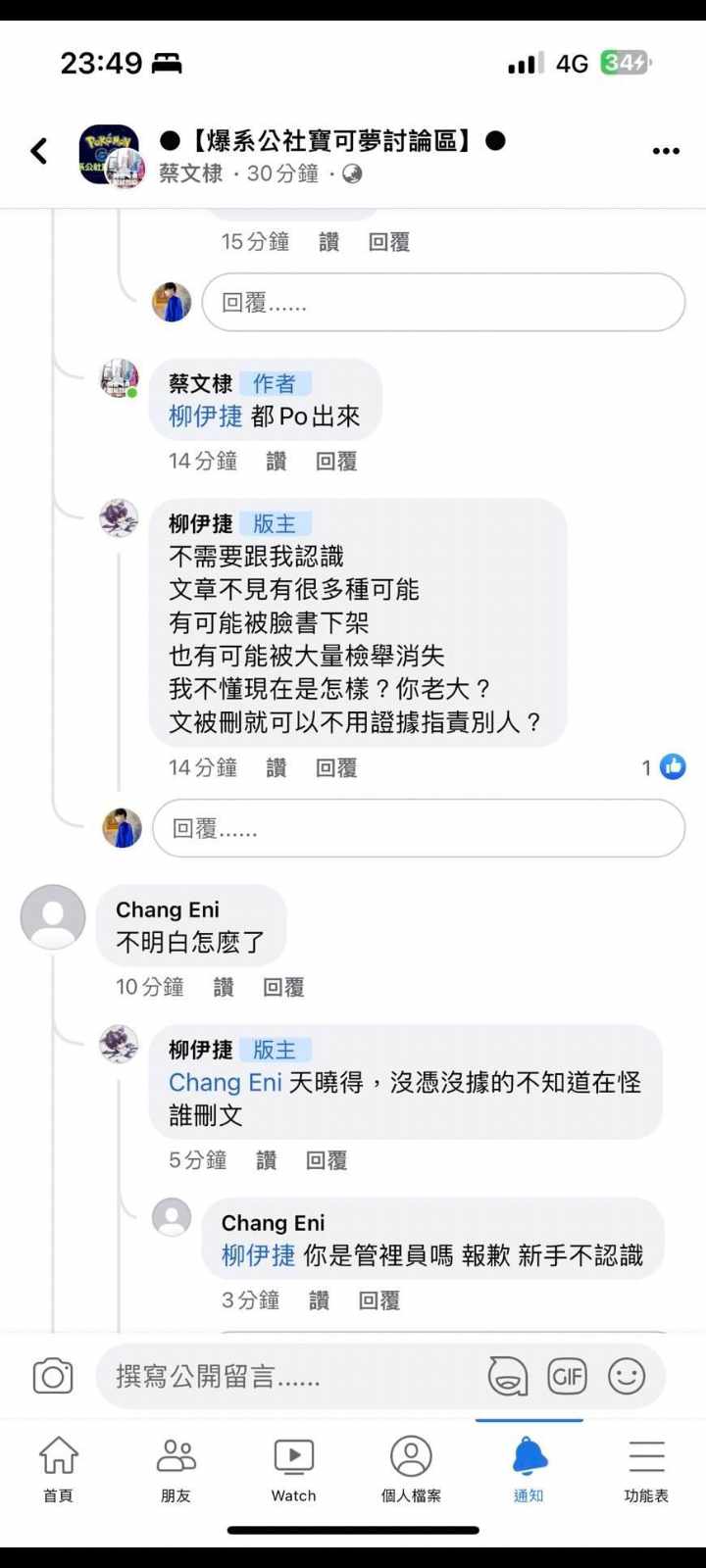This screenshot has width=706, height=1568.
Task: Open the sticker picker in comment bar
Action: [x=508, y=1376]
